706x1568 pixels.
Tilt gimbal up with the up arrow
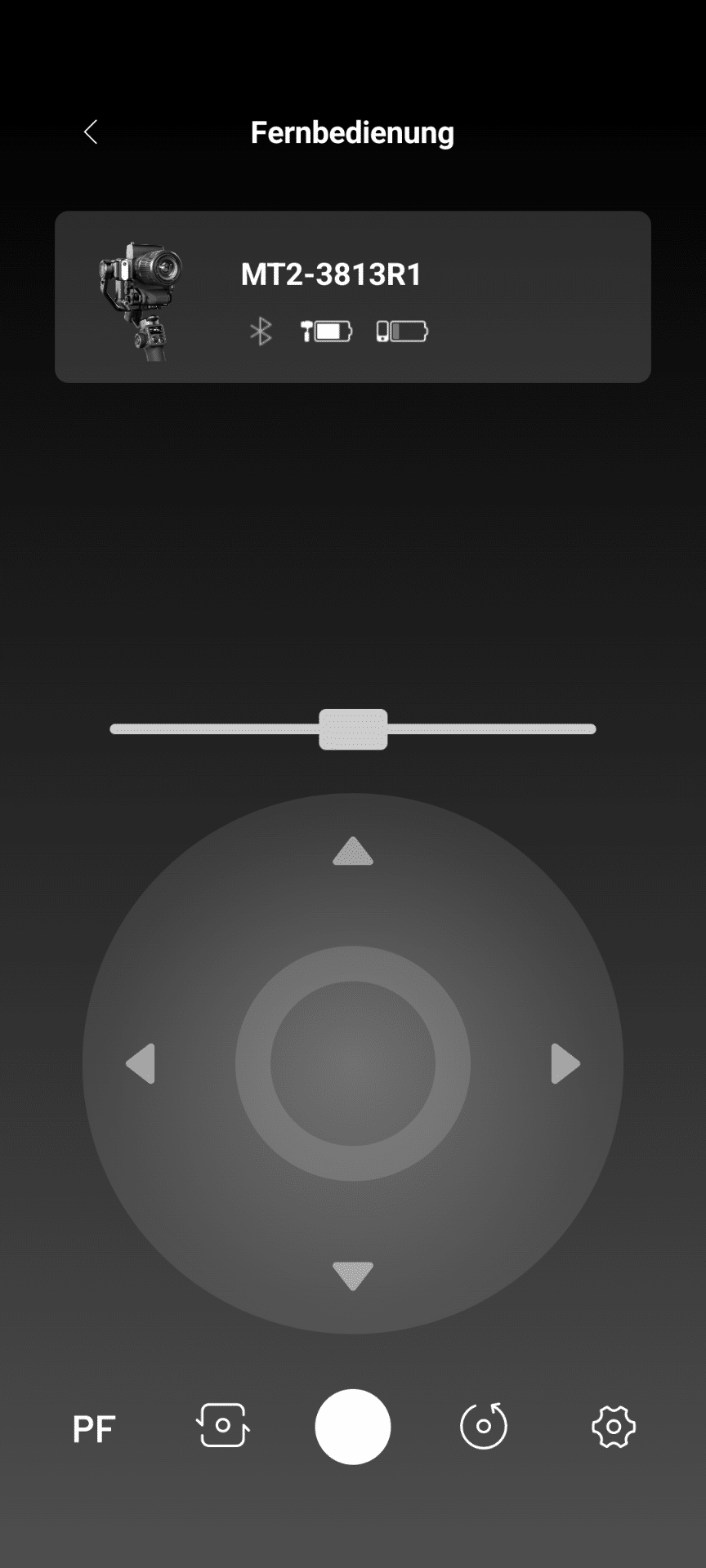pyautogui.click(x=353, y=852)
